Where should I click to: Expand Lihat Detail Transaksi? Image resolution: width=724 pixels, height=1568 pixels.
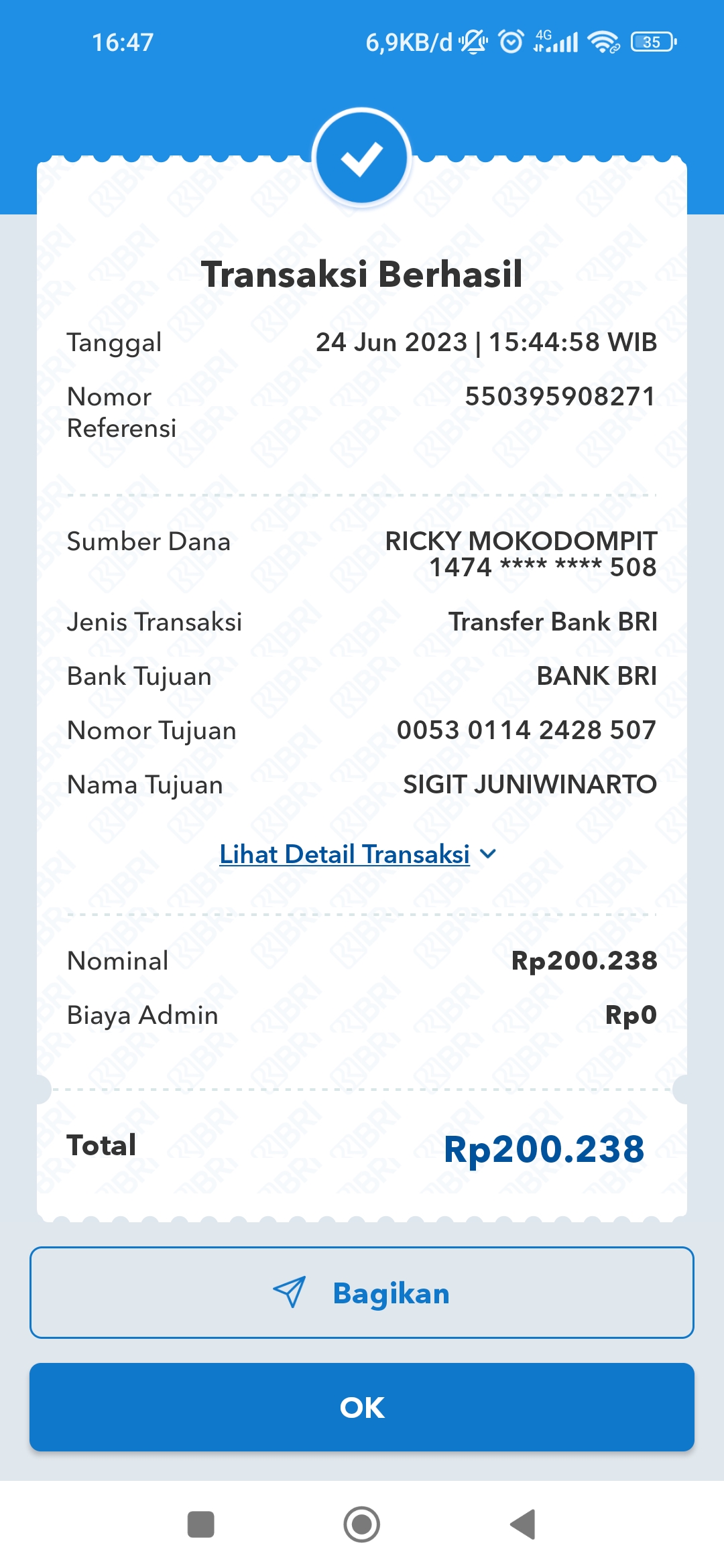[x=357, y=854]
